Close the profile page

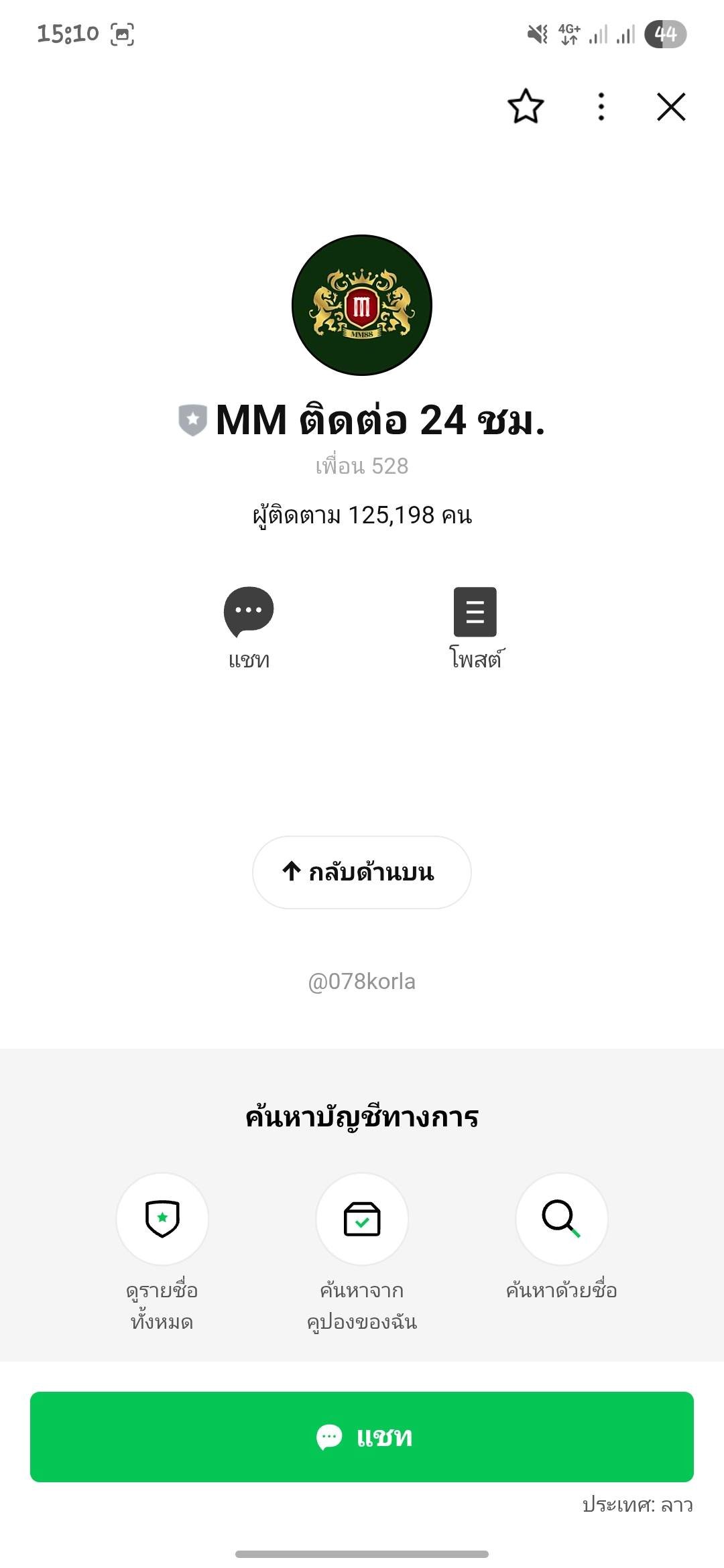671,107
